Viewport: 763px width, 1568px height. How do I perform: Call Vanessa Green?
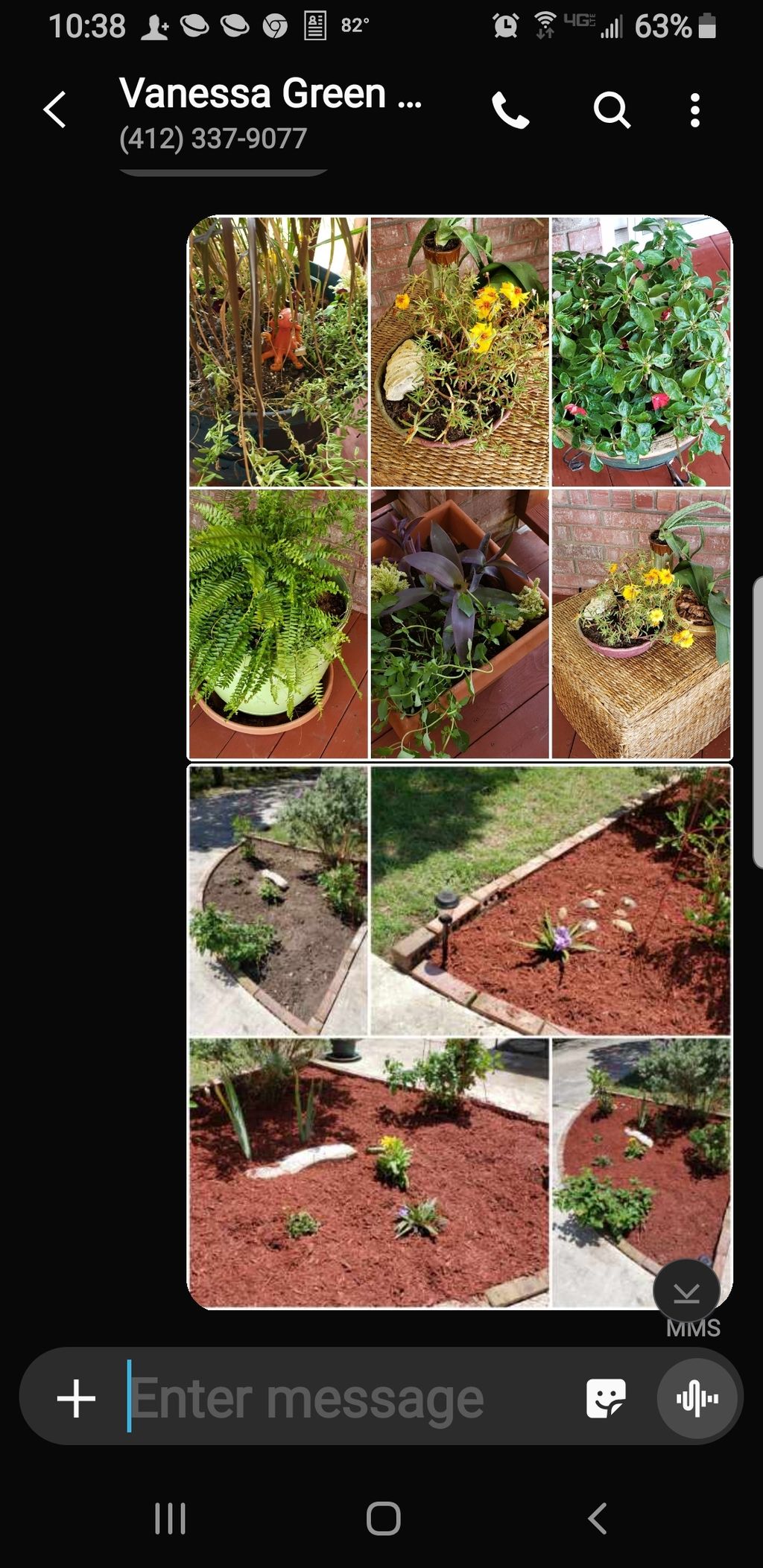510,111
